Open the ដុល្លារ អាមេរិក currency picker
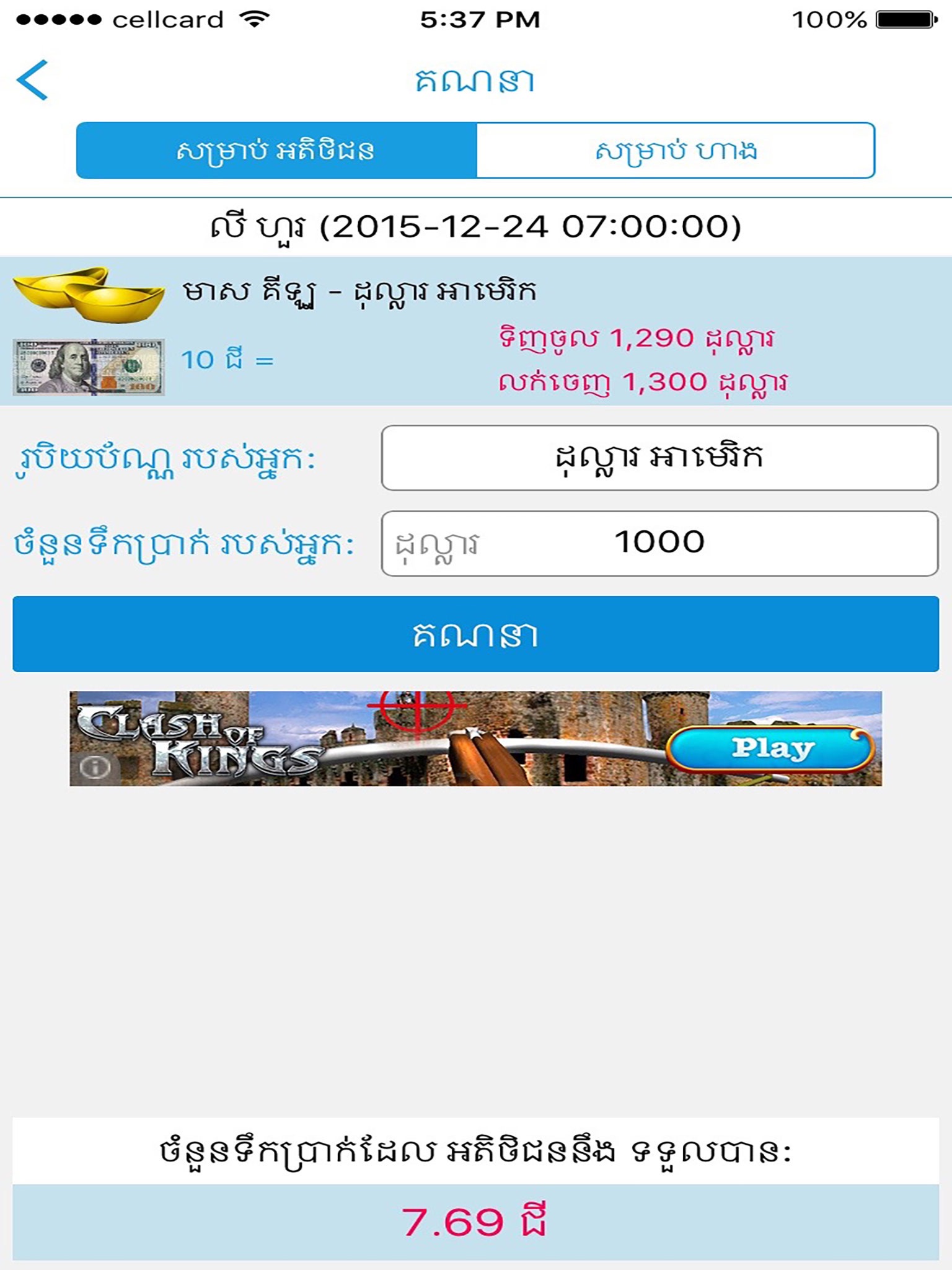The image size is (952, 1270). click(659, 458)
